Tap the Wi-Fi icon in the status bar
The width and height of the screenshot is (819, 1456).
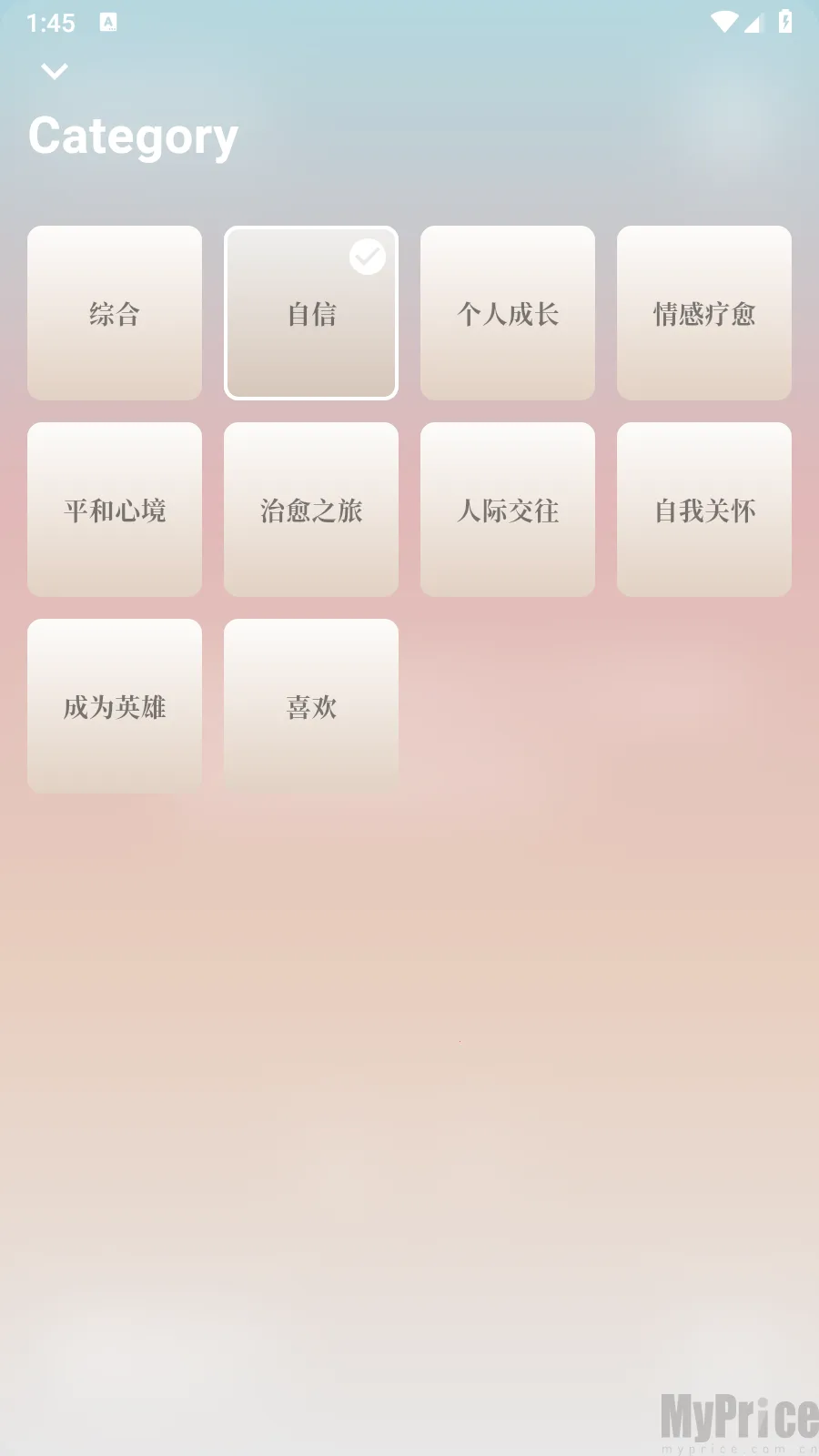723,22
